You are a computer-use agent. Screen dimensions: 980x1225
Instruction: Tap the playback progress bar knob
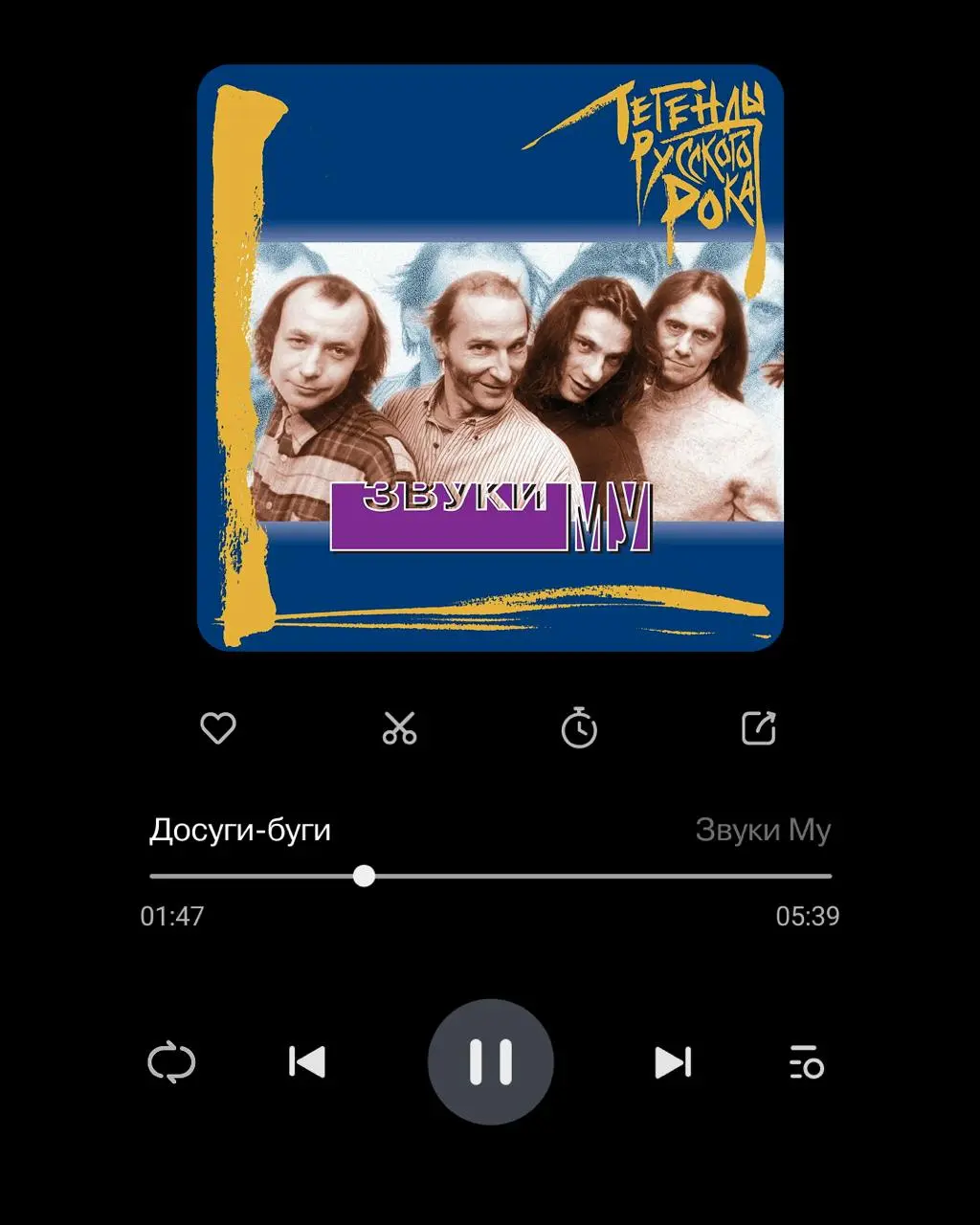tap(364, 876)
